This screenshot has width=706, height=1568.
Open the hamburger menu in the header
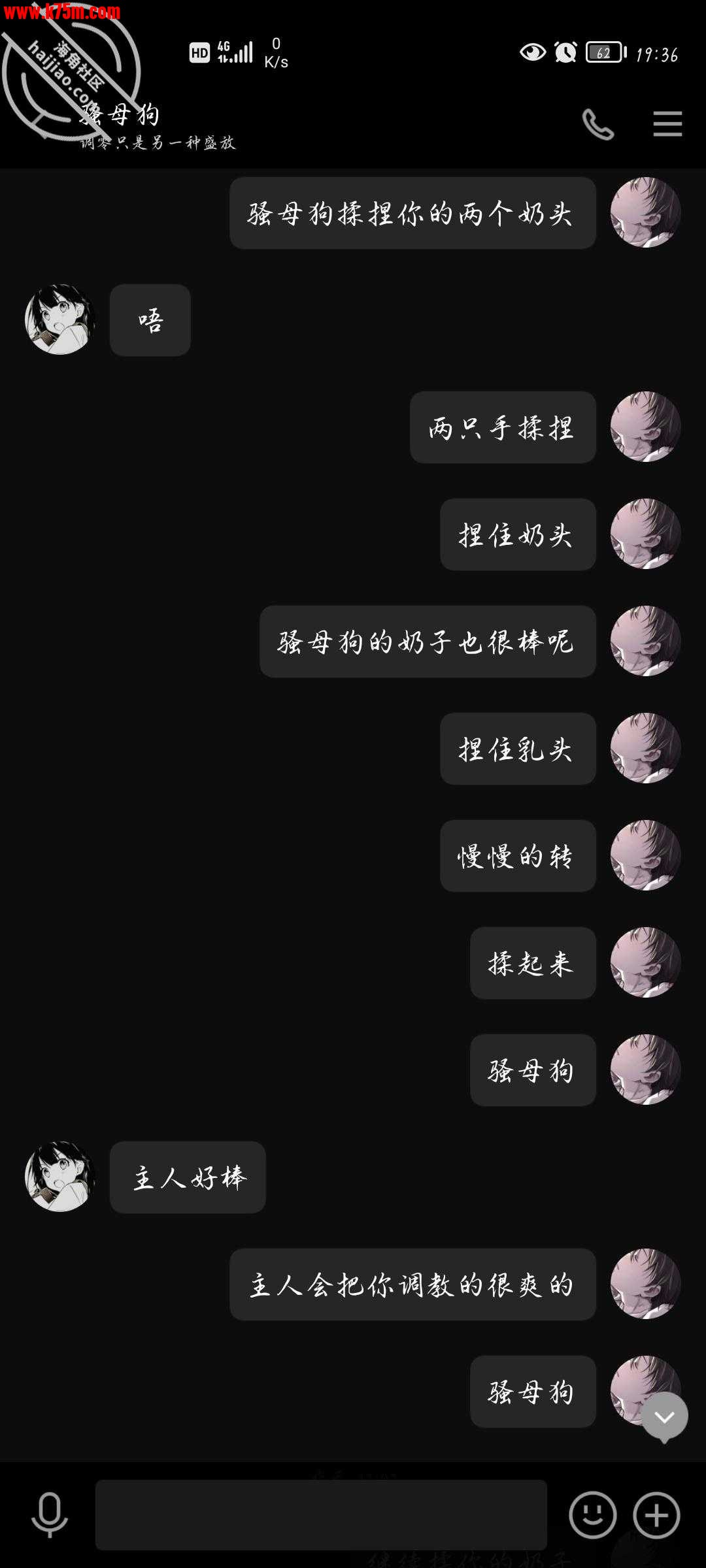coord(667,124)
